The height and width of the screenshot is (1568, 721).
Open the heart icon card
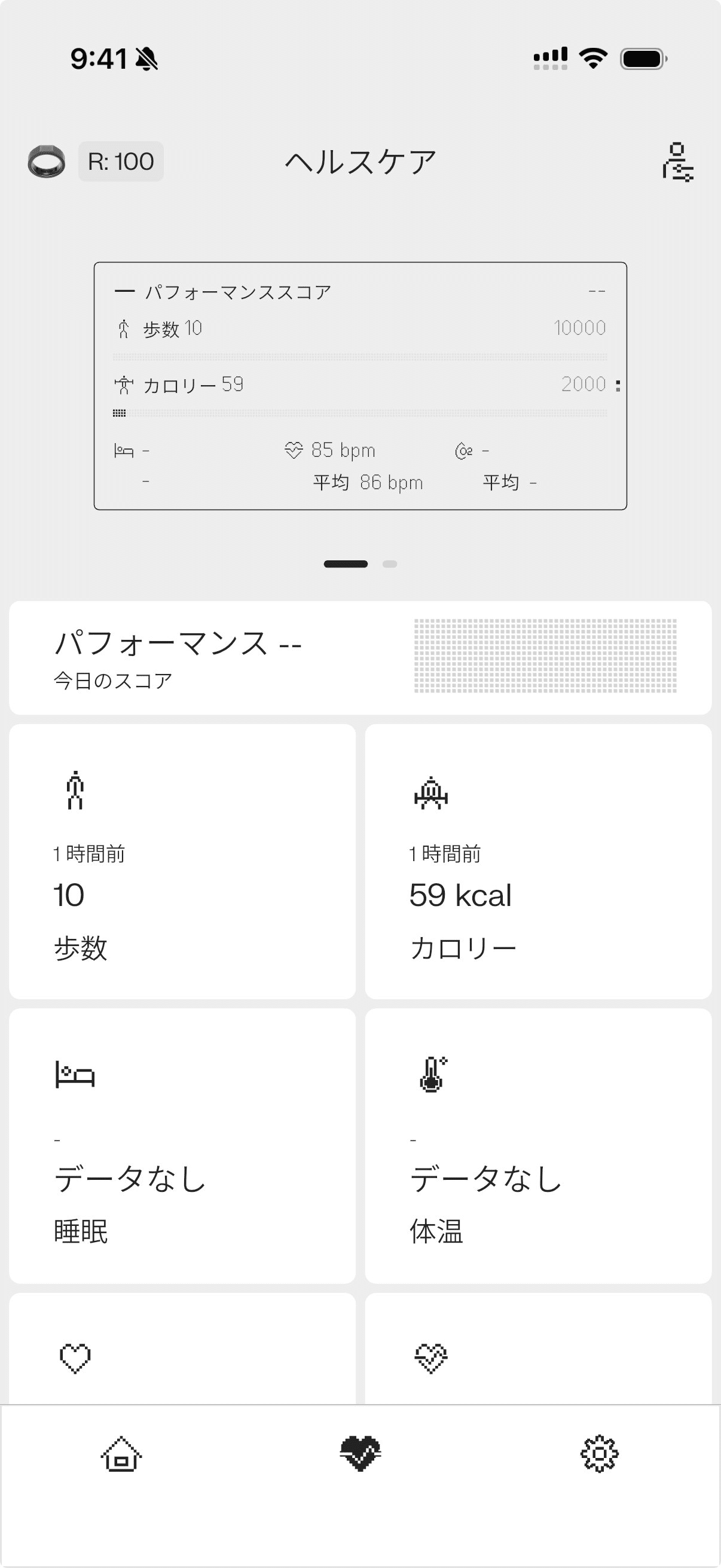pos(182,1349)
